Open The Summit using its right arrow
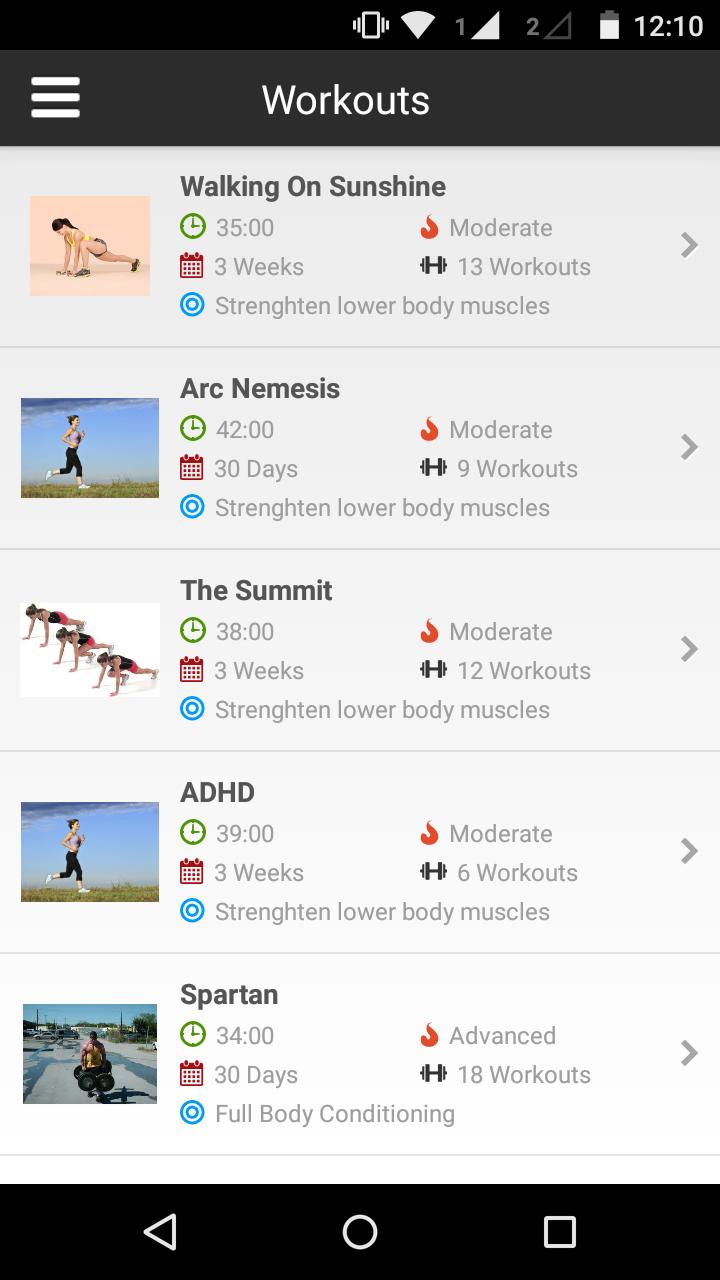The height and width of the screenshot is (1280, 720). tap(688, 648)
